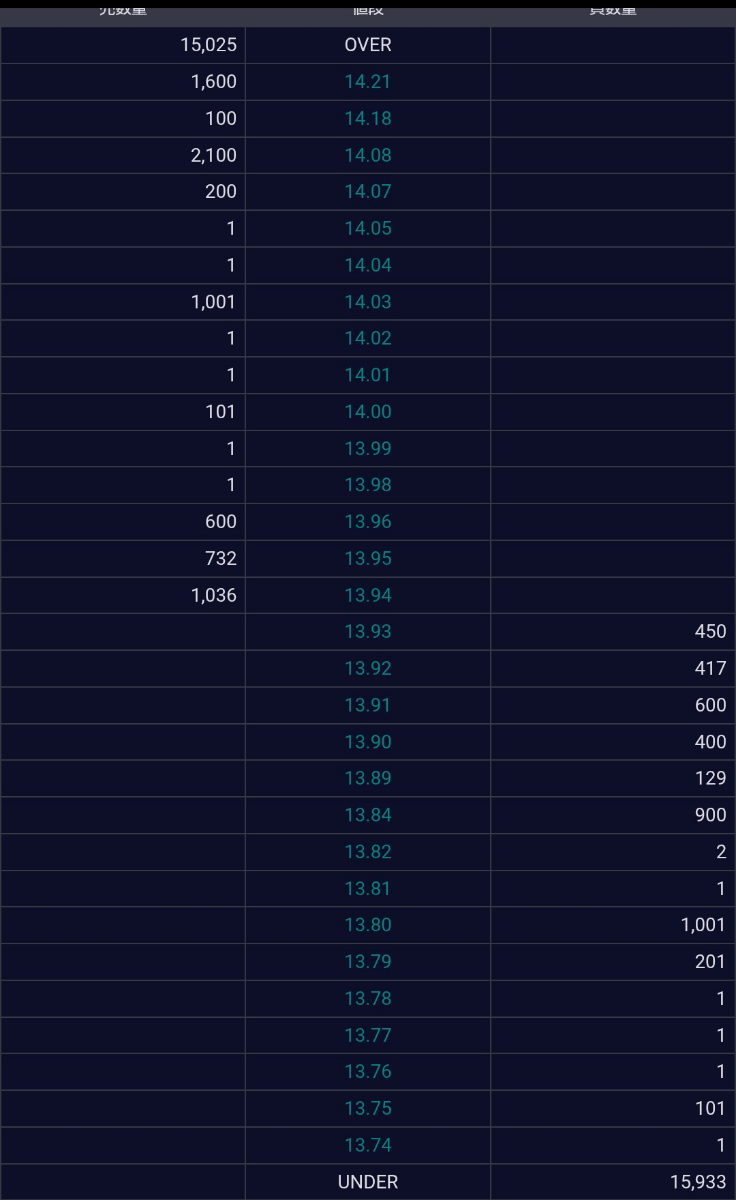Pick the 13.93 best bid price

click(367, 632)
